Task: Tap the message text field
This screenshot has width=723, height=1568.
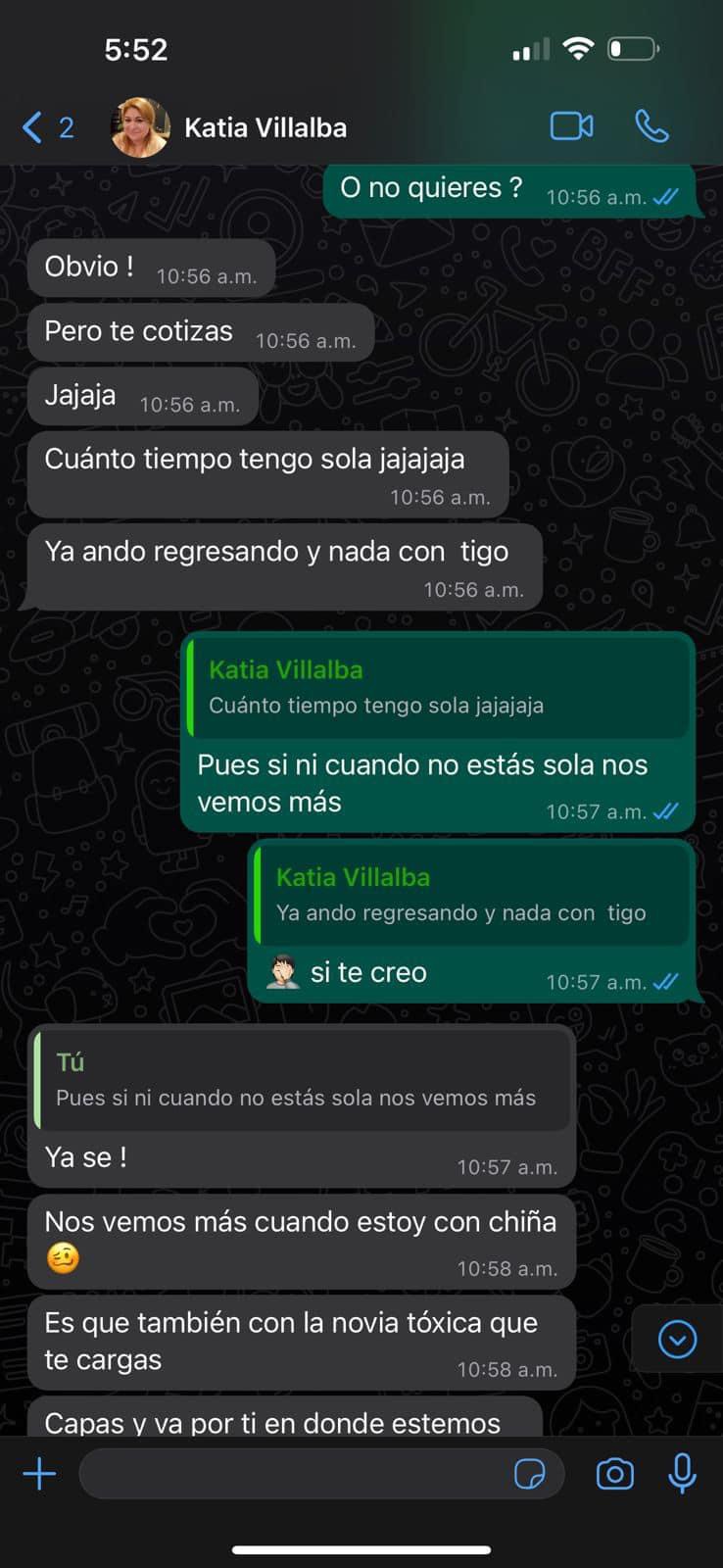Action: (294, 1474)
